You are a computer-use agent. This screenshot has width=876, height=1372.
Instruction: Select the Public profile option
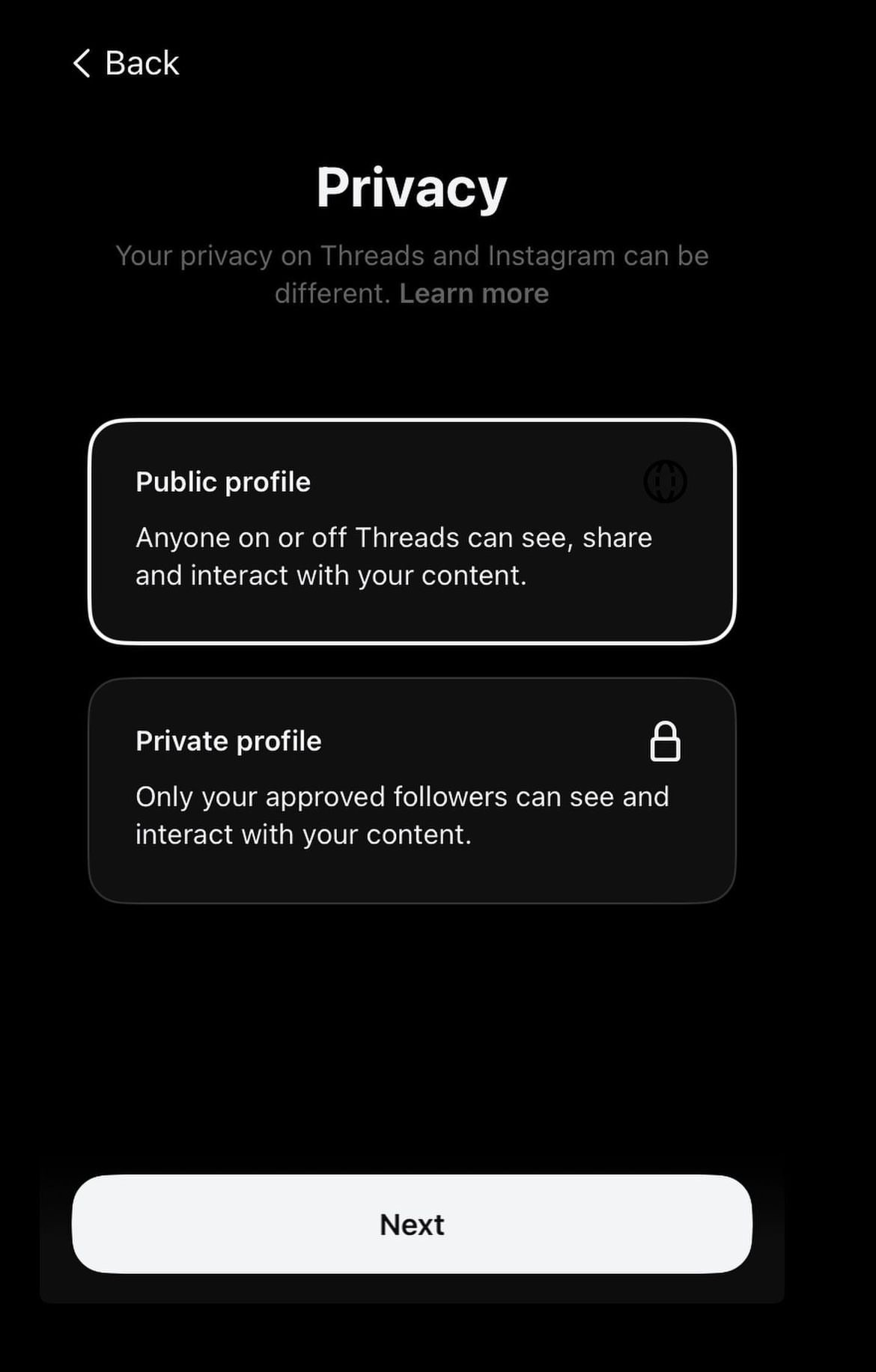click(x=412, y=531)
